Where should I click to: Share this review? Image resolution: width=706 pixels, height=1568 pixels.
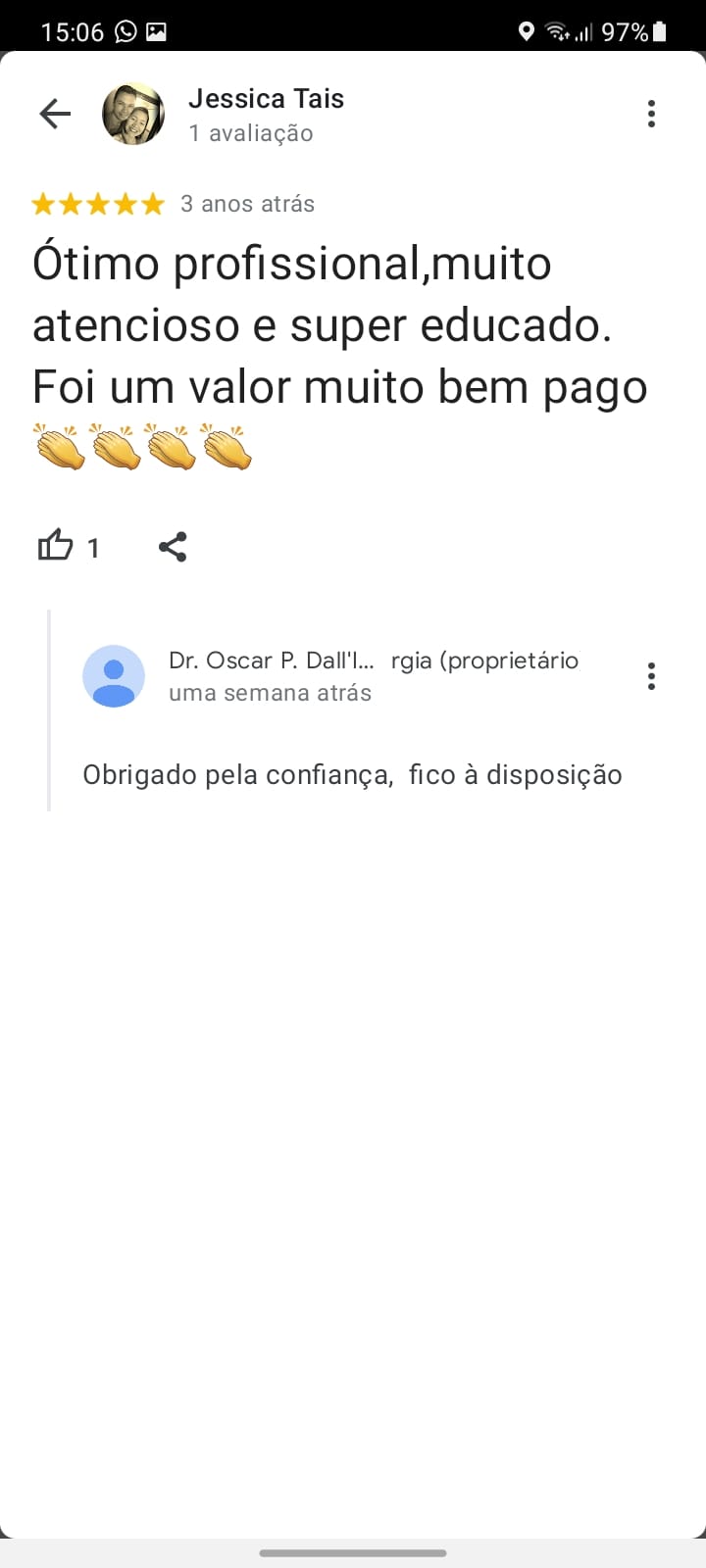coord(173,546)
